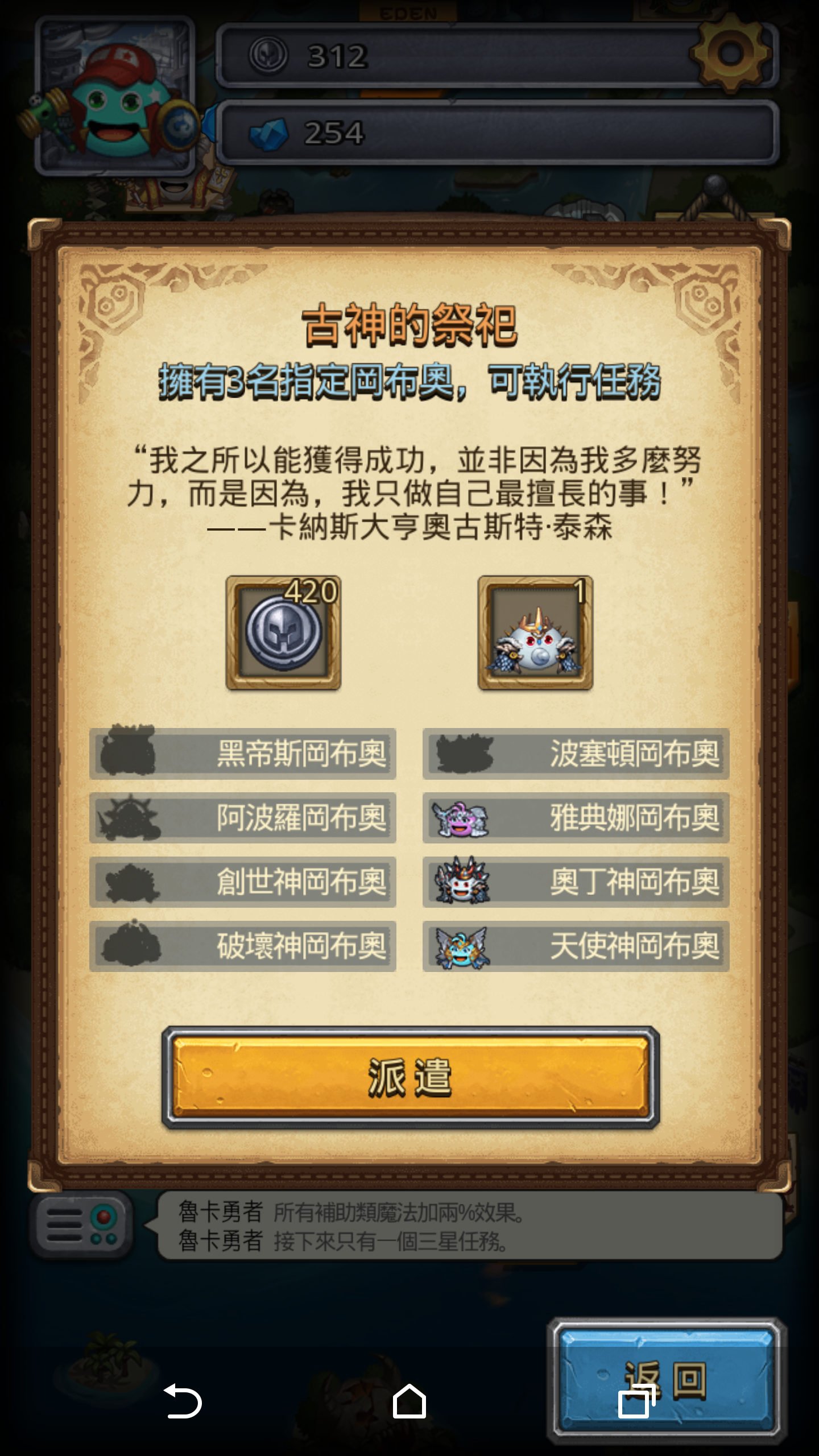This screenshot has height=1456, width=819.
Task: Tap the 派遣 dispatch button
Action: (x=410, y=1077)
